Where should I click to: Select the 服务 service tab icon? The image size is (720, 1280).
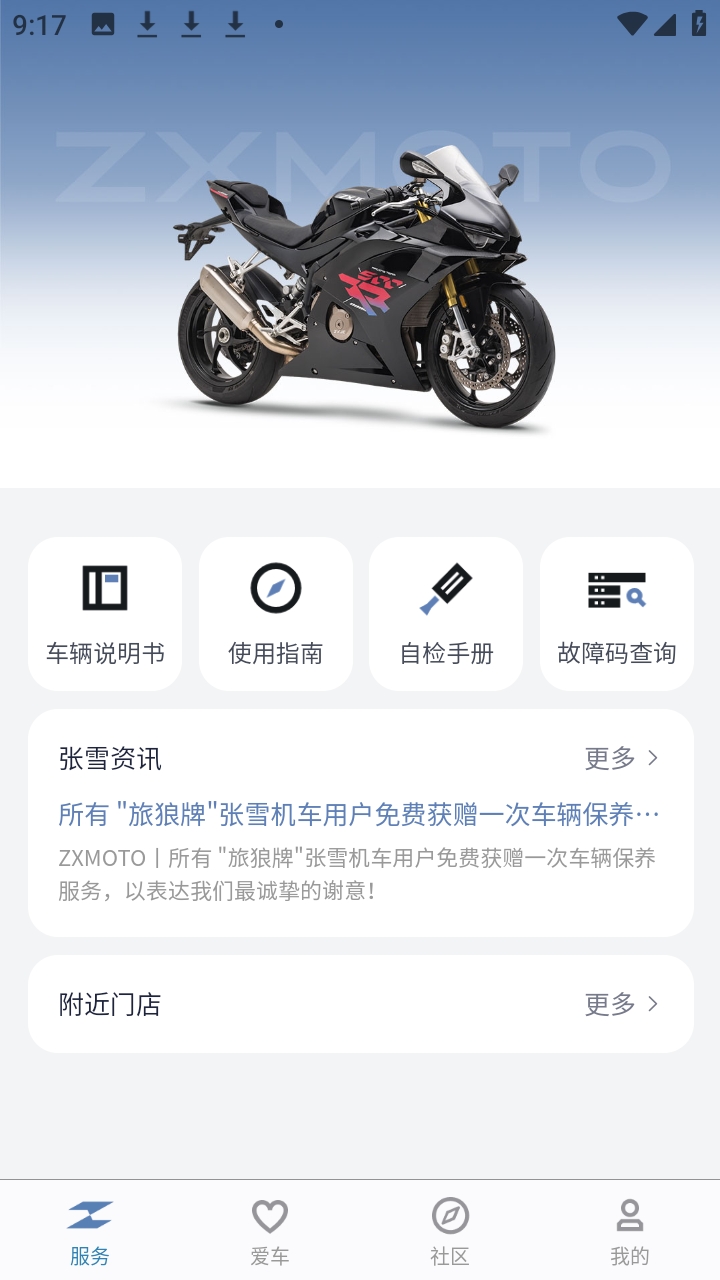coord(88,1216)
